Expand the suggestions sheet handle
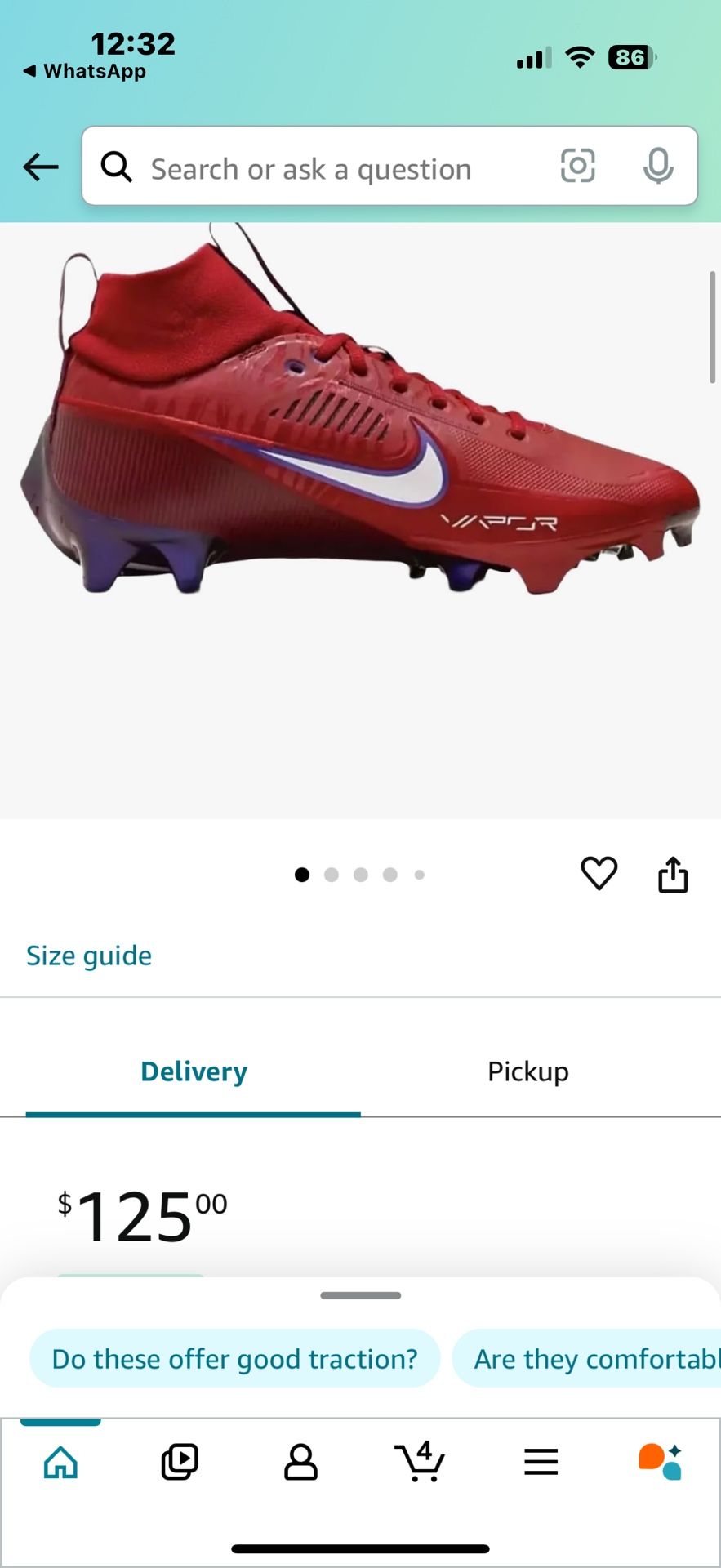This screenshot has width=721, height=1568. [361, 1295]
